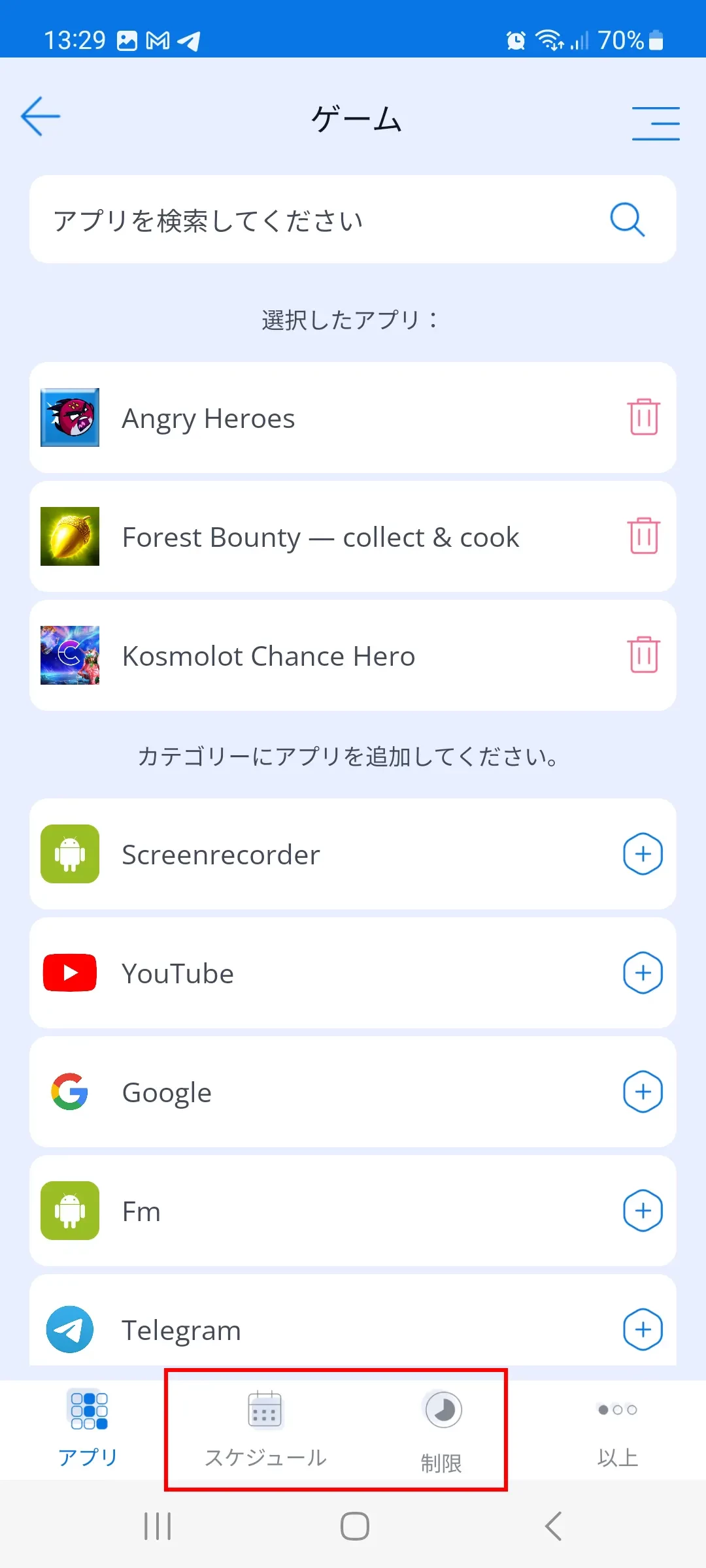Add Screenrecorder to the category
Screen dimensions: 706x1568
pos(643,854)
